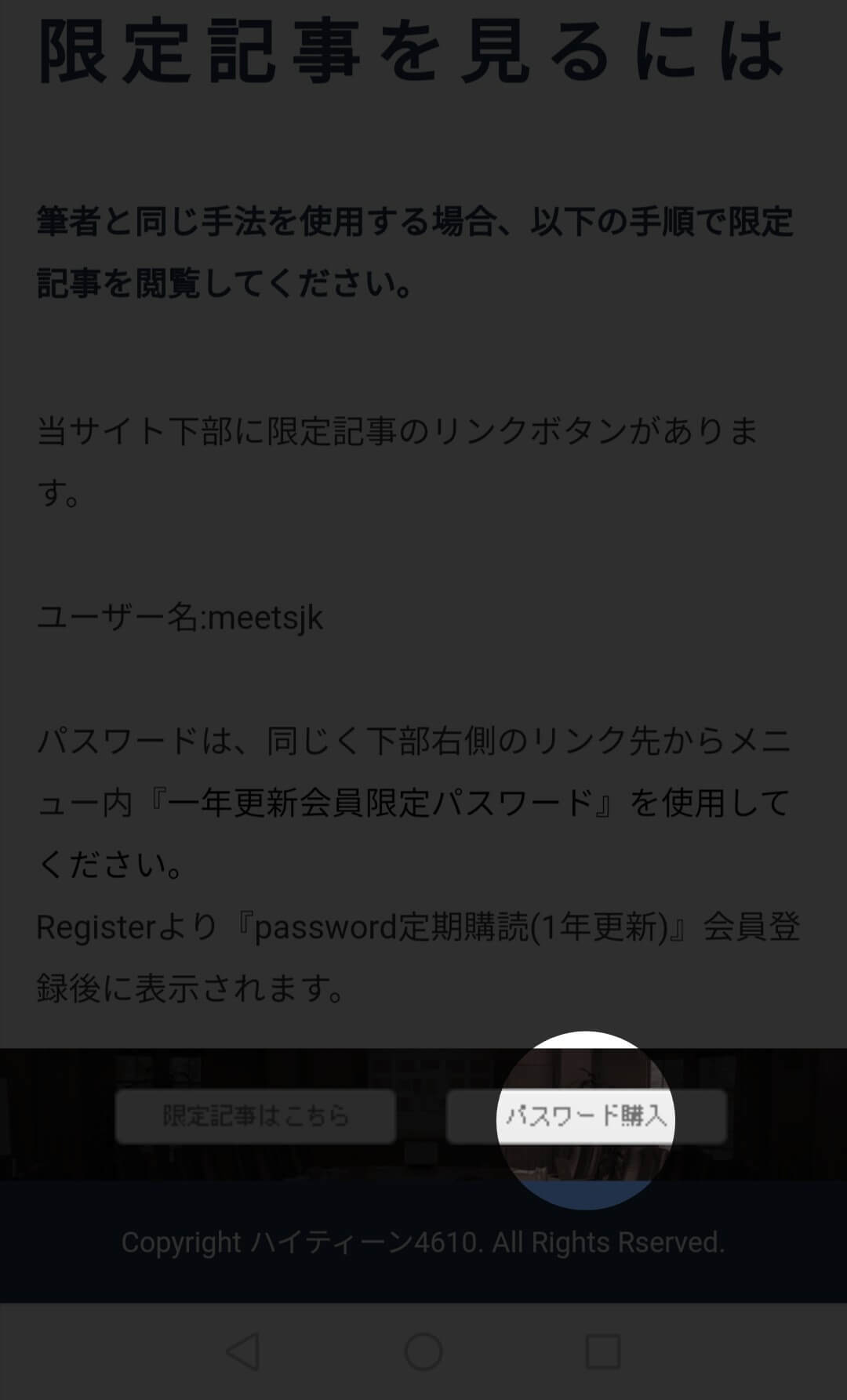Image resolution: width=847 pixels, height=1400 pixels.
Task: Go back with system back button
Action: pyautogui.click(x=243, y=1351)
